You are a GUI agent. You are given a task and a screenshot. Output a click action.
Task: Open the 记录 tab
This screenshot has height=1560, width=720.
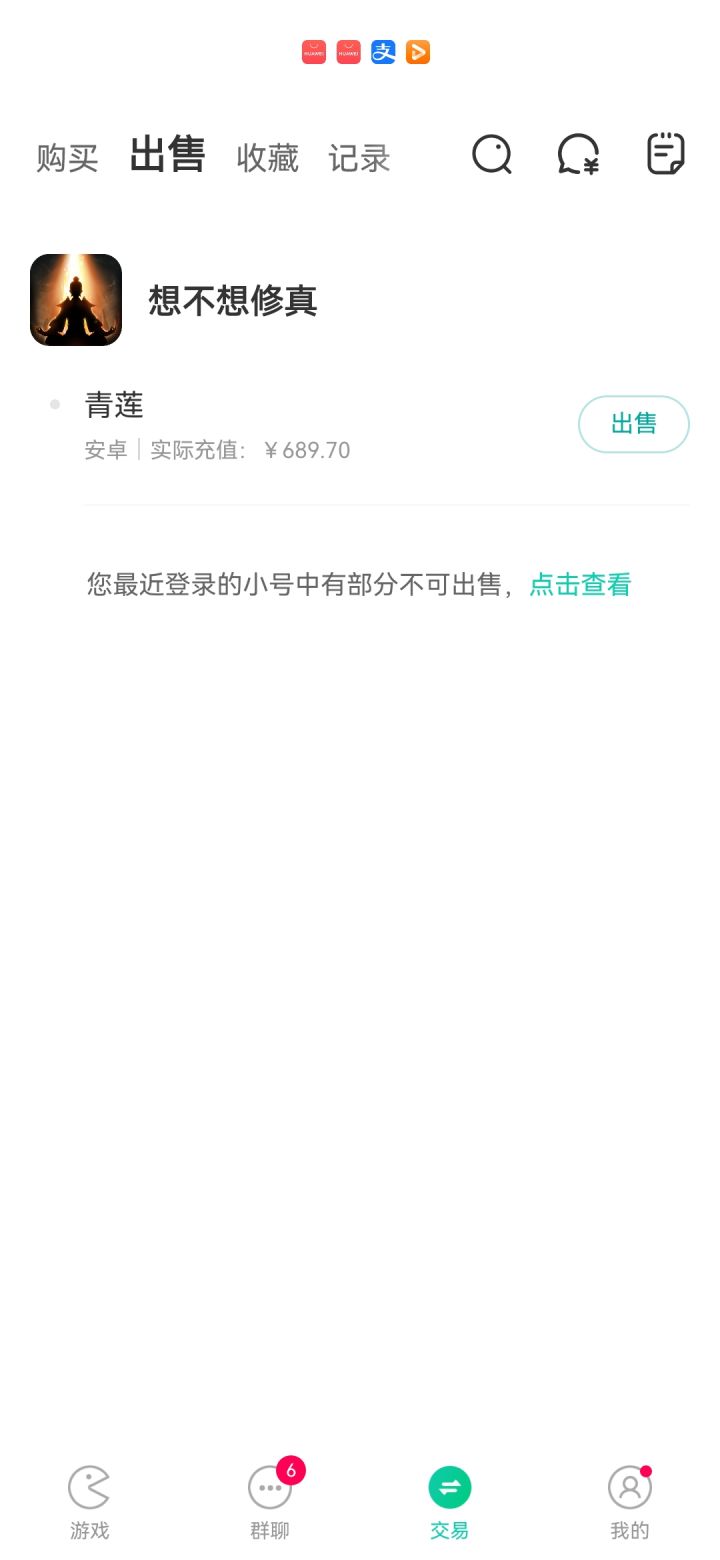click(x=358, y=158)
